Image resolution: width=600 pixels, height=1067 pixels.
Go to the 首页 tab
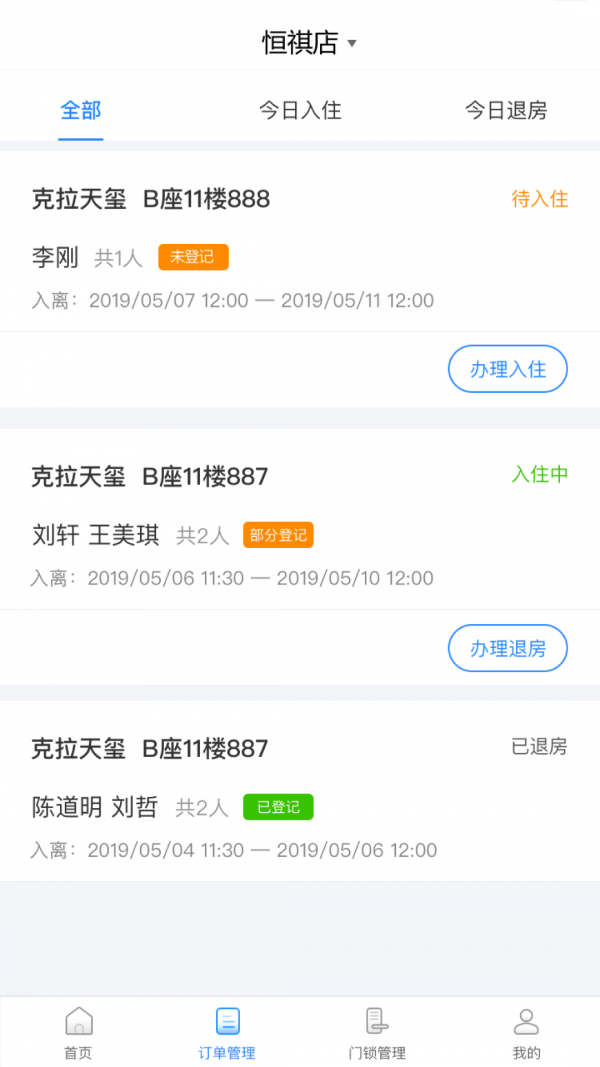click(x=78, y=1032)
